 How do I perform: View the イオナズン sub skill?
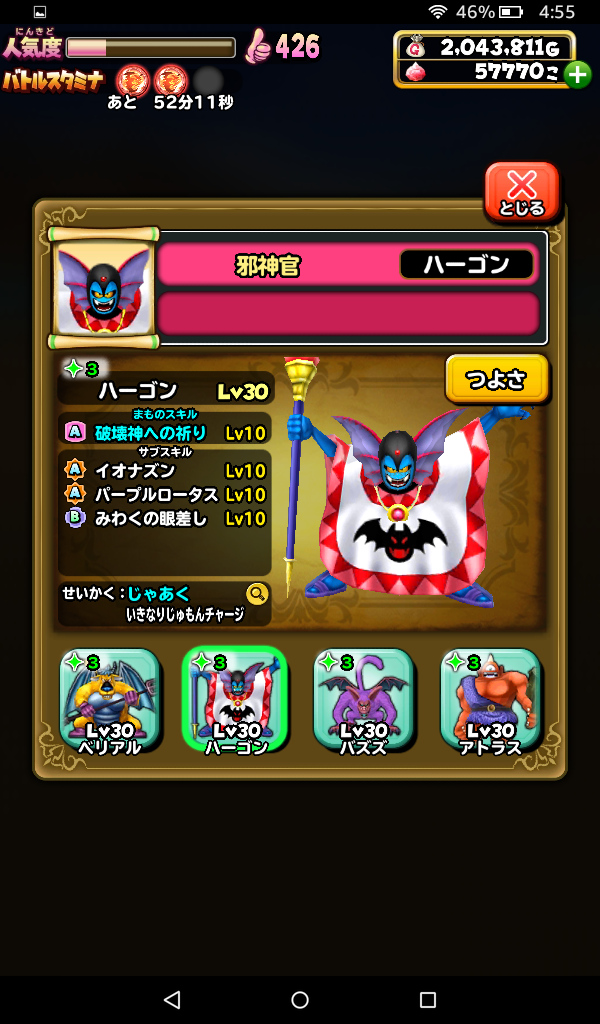tap(165, 471)
